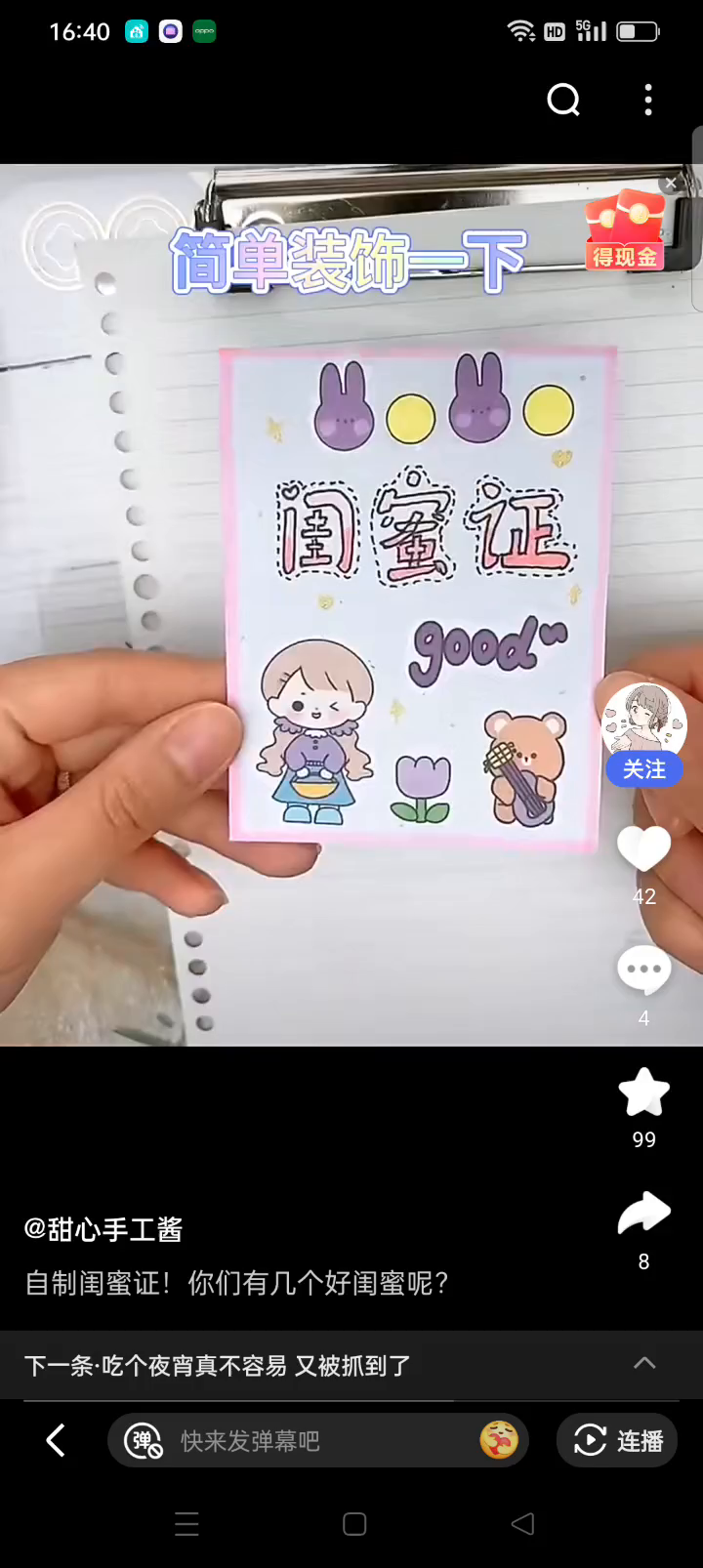Toggle the 弹 danmaku switch icon

[144, 1441]
